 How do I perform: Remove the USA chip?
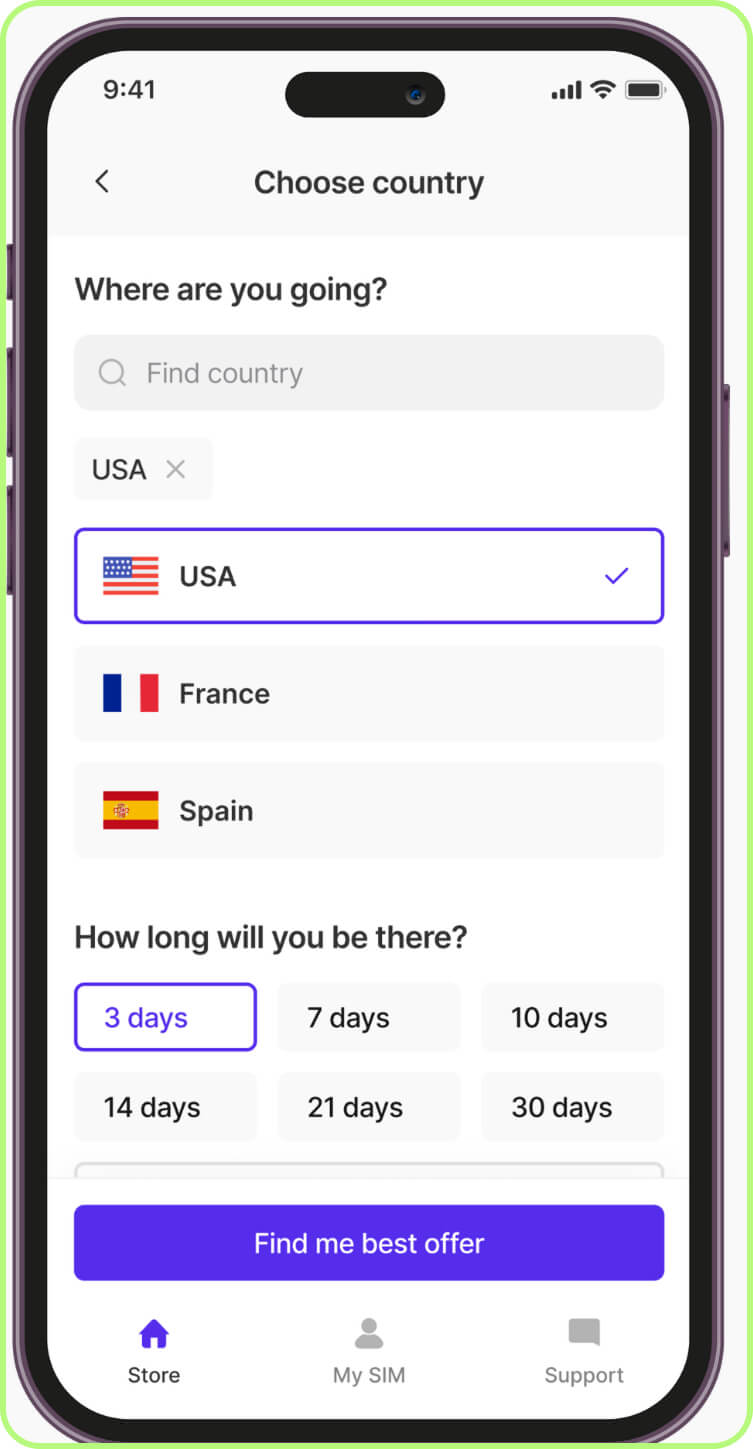176,469
